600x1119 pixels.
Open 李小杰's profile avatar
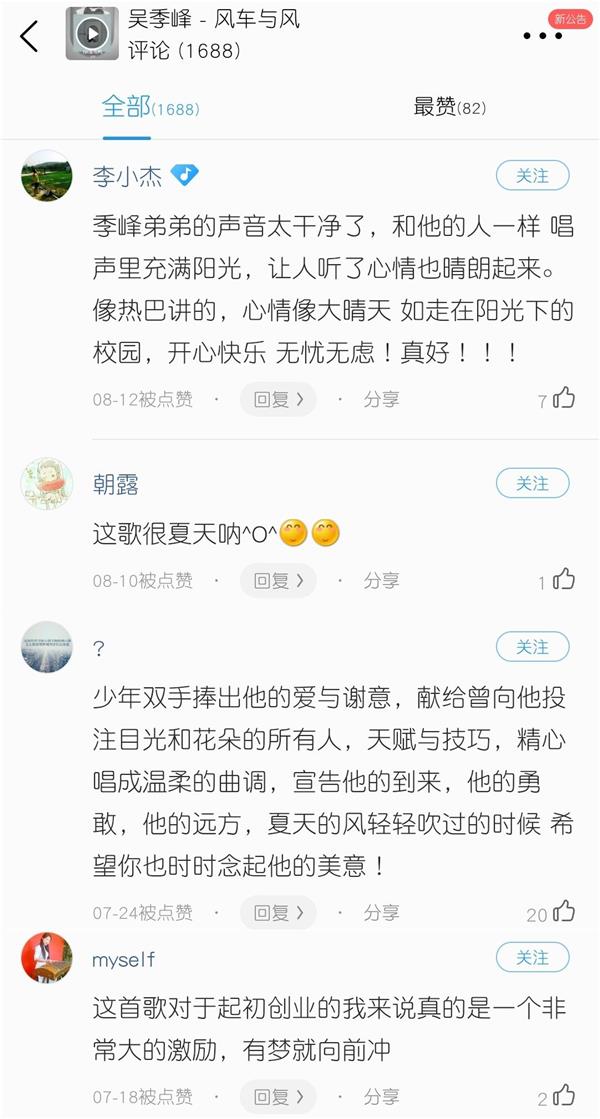coord(47,176)
